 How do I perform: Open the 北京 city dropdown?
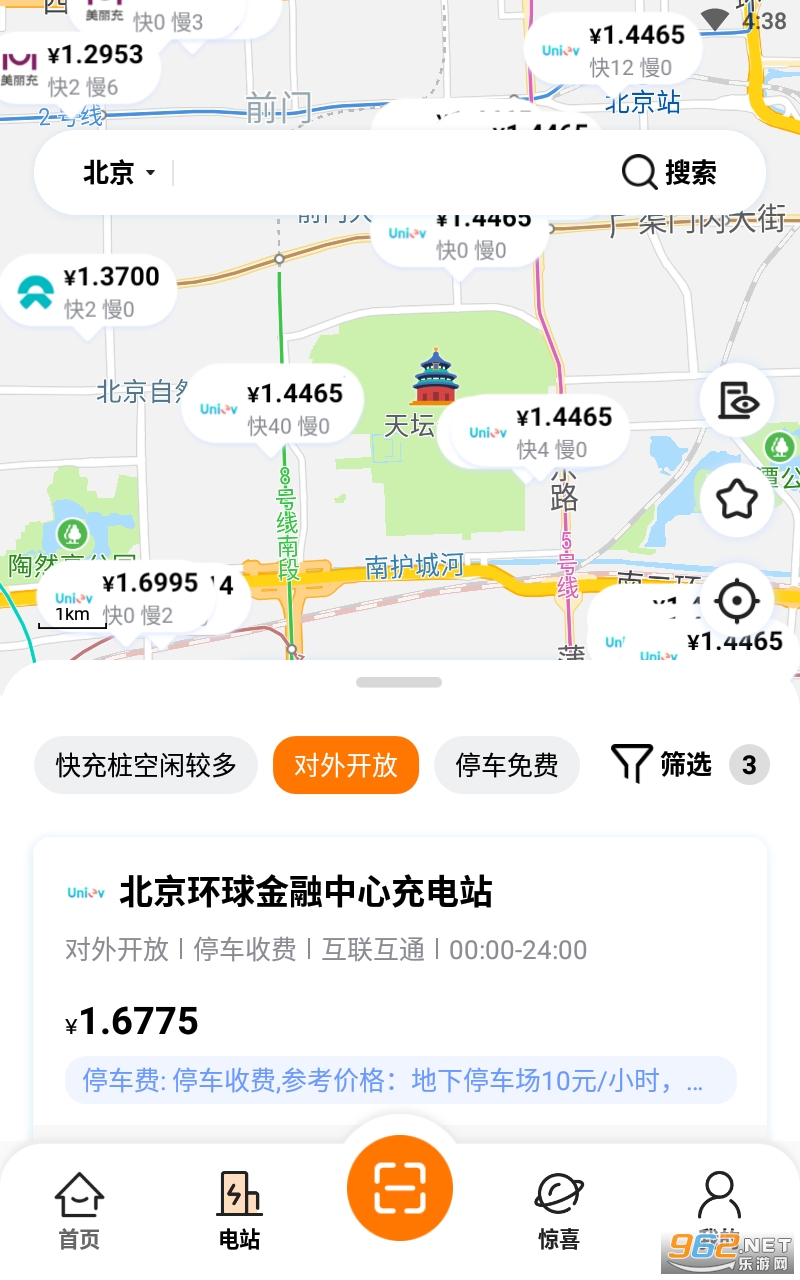pyautogui.click(x=119, y=173)
